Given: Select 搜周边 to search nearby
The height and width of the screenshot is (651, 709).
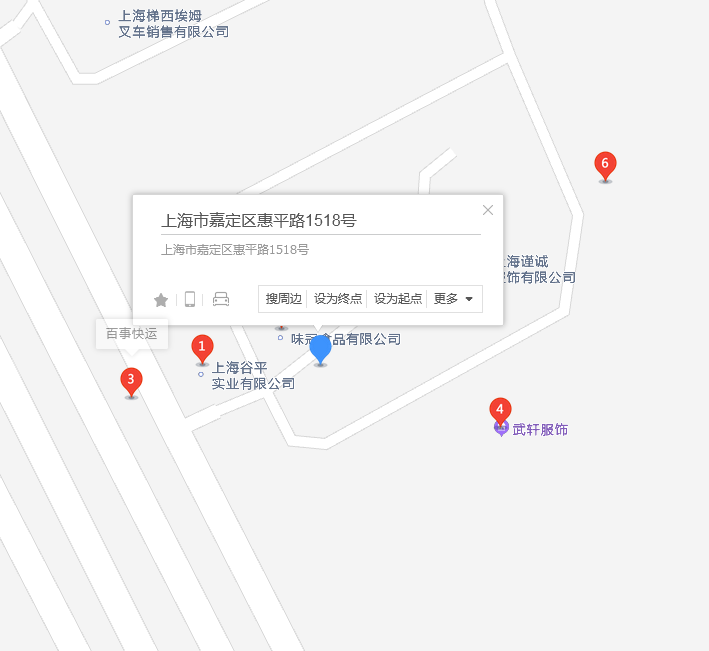Looking at the screenshot, I should [283, 299].
